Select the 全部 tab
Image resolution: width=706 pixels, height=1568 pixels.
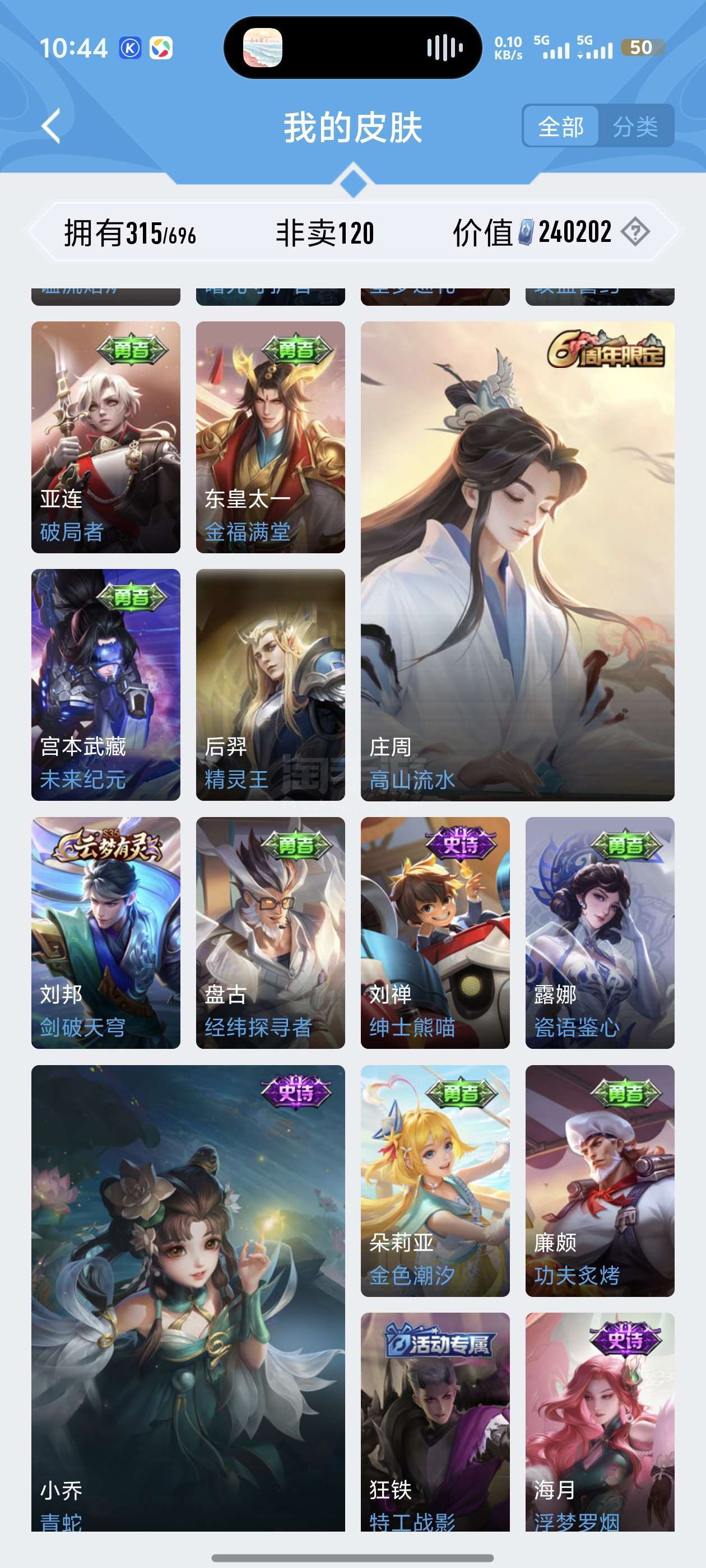pos(560,127)
